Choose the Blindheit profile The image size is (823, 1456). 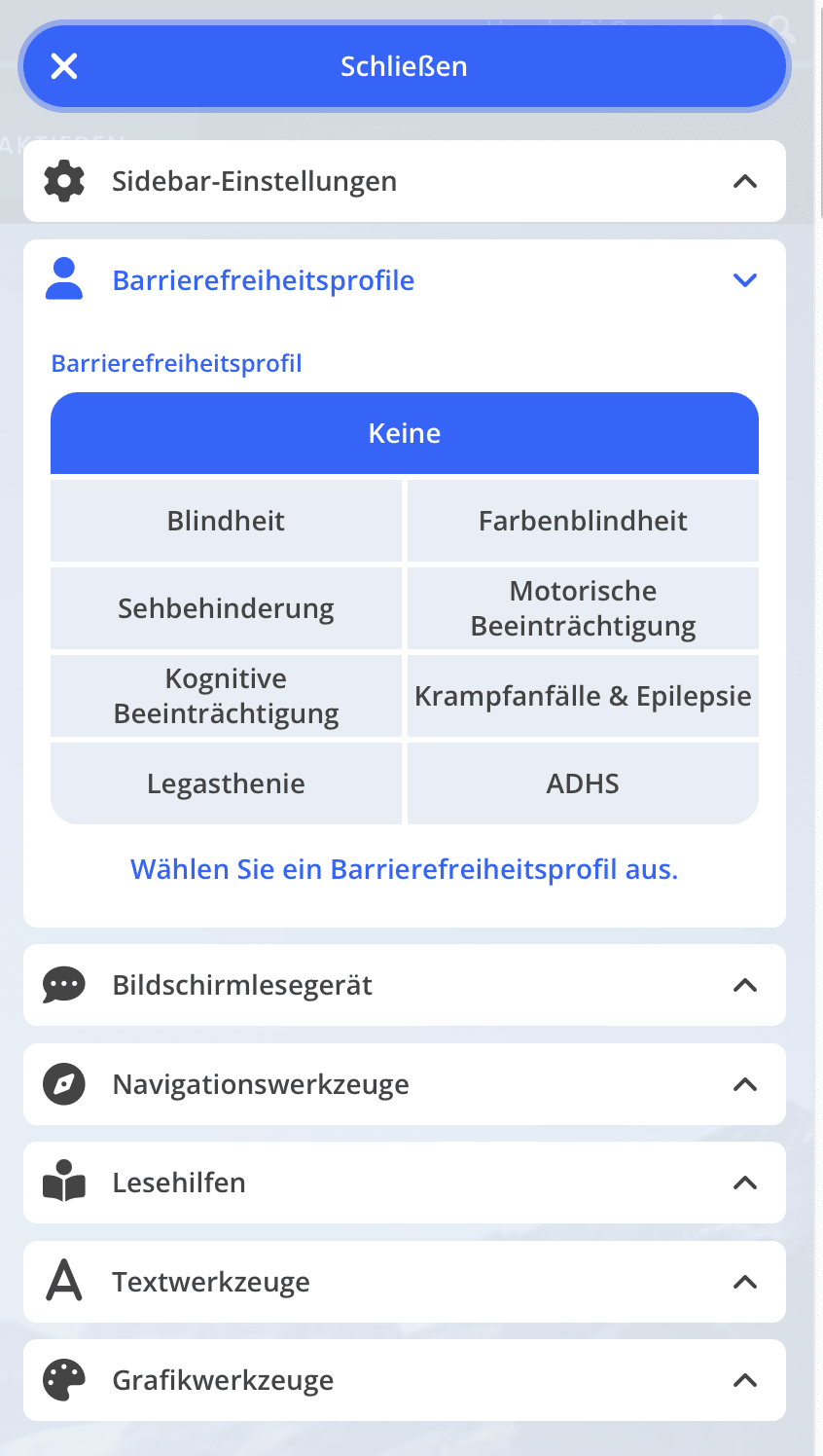pos(226,521)
